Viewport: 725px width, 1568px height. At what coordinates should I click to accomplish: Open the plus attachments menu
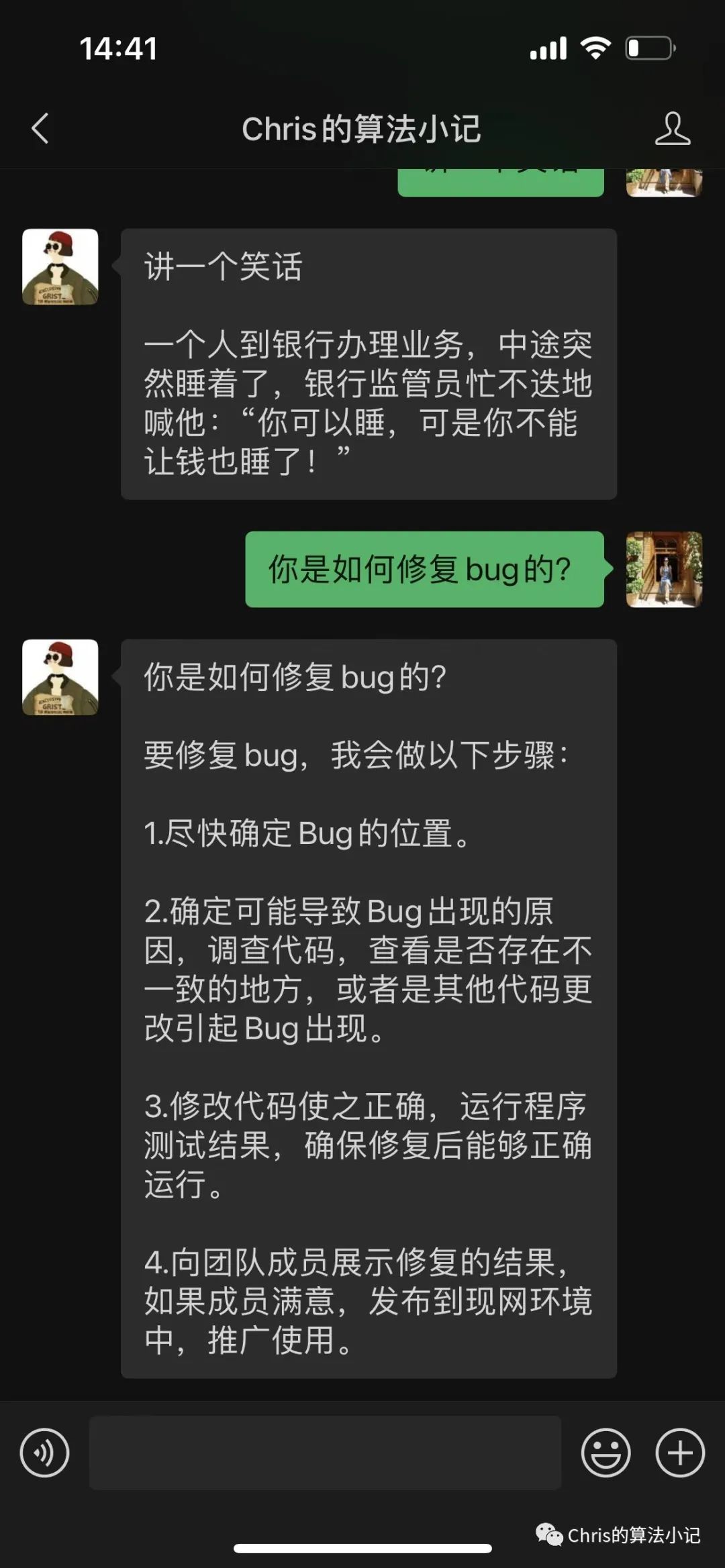coord(680,1453)
